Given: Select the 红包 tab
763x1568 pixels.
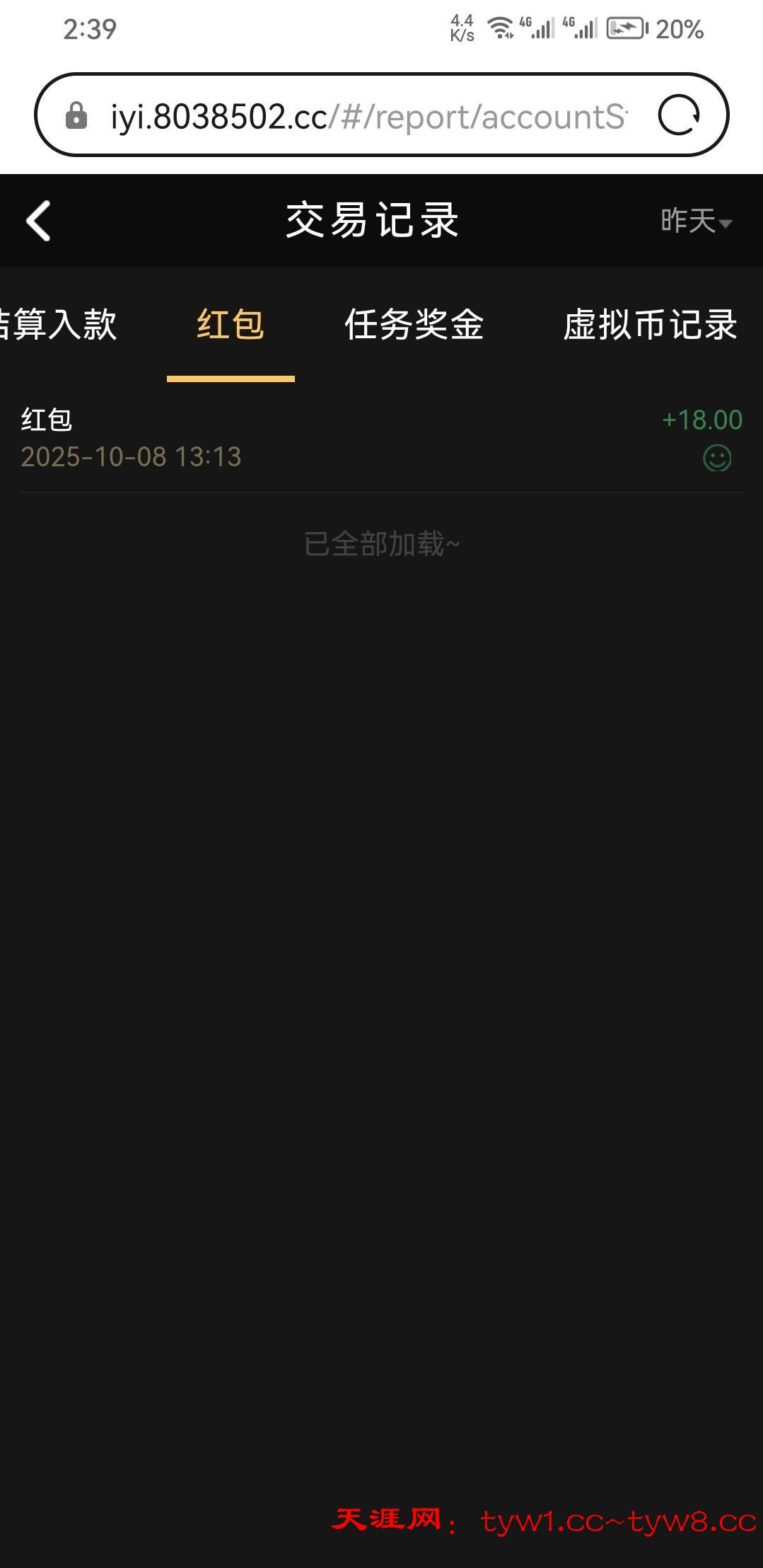Looking at the screenshot, I should [231, 325].
